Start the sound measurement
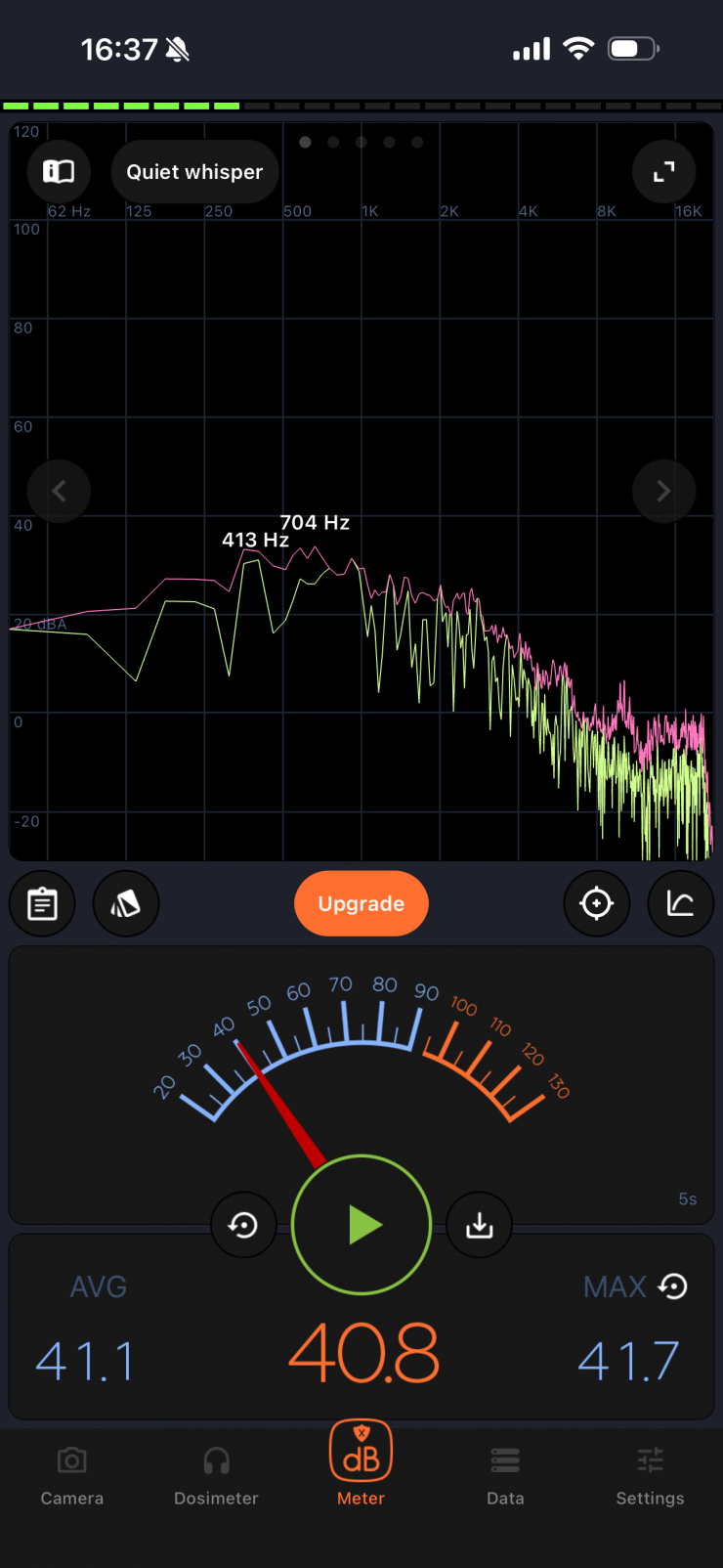The height and width of the screenshot is (1568, 723). pos(361,1225)
